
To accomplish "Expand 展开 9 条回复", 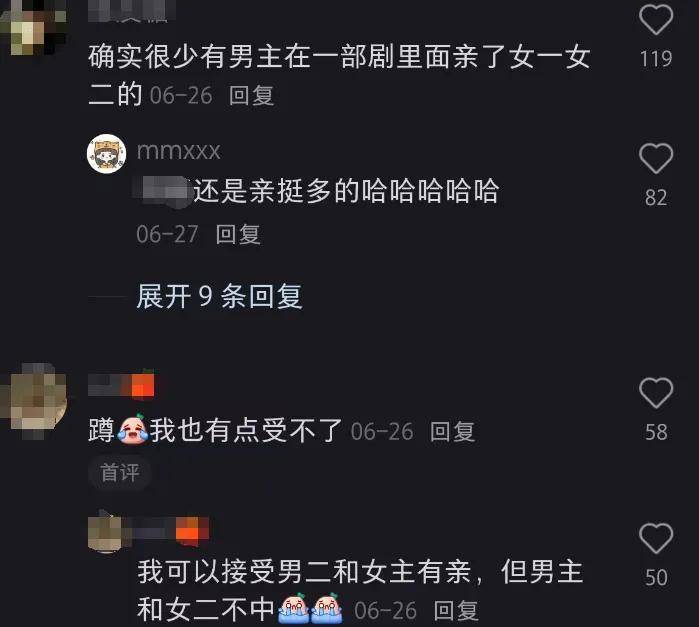I will click(x=219, y=296).
